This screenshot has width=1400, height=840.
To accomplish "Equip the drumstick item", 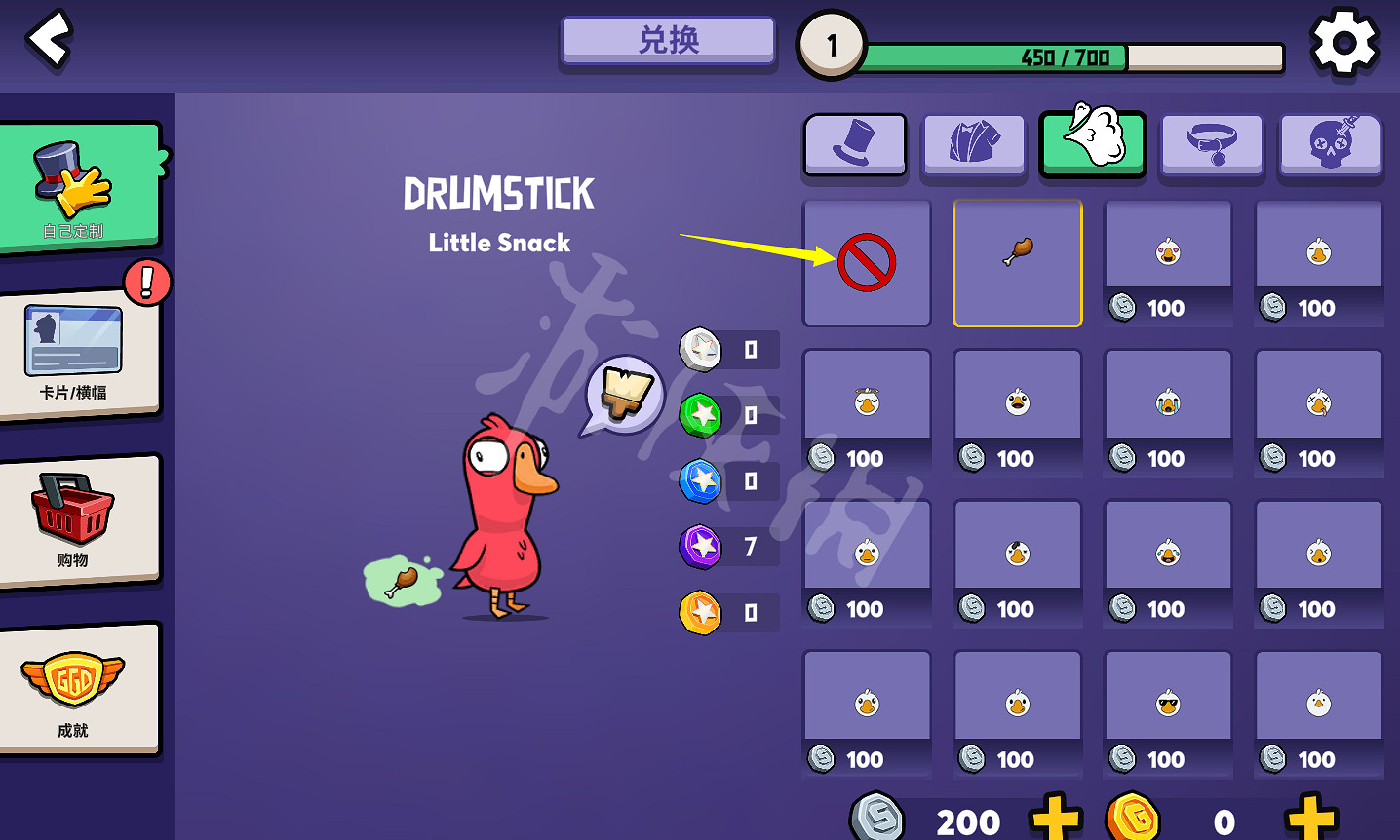I will pos(1017,263).
